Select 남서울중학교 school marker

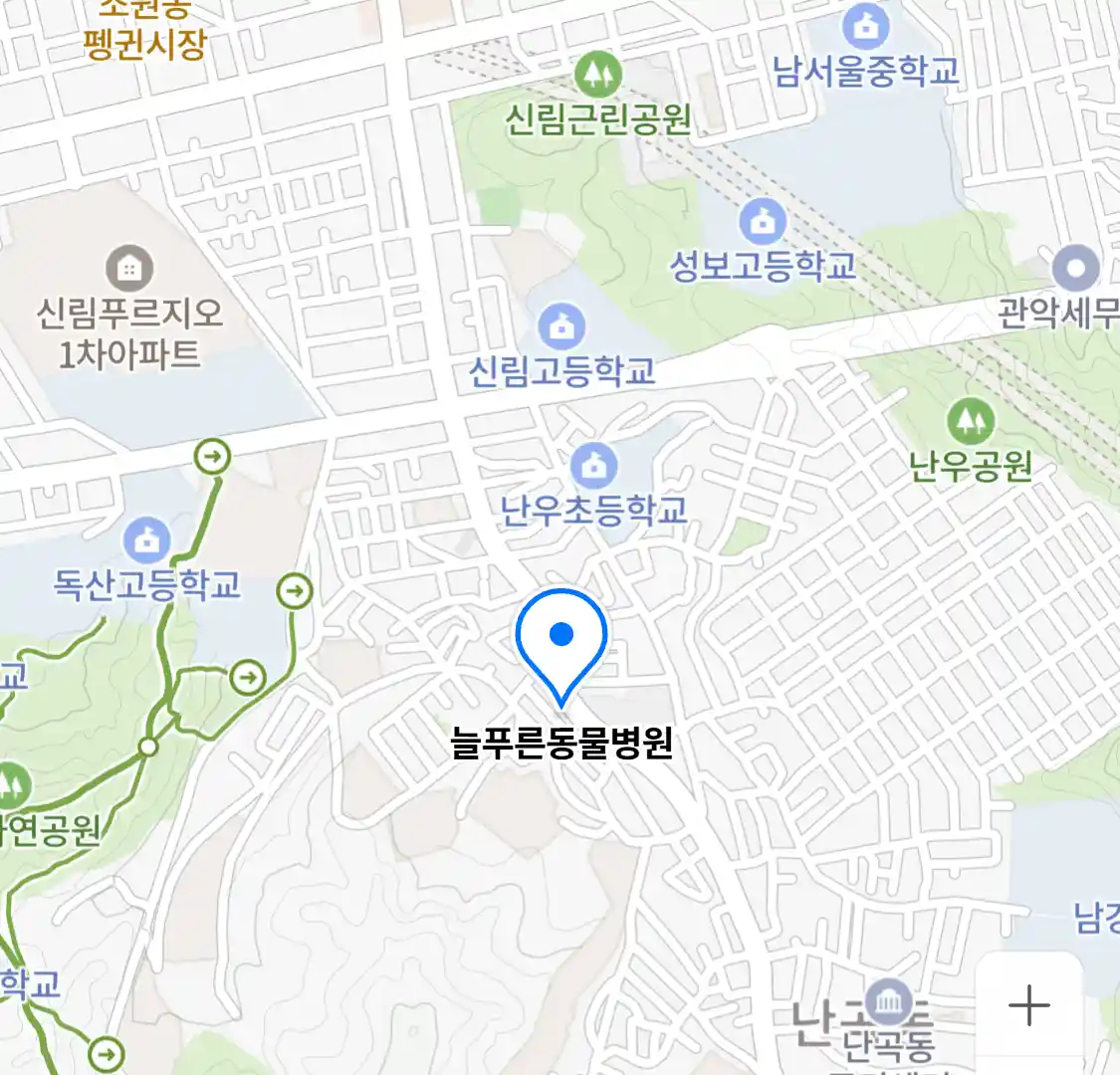click(x=866, y=26)
